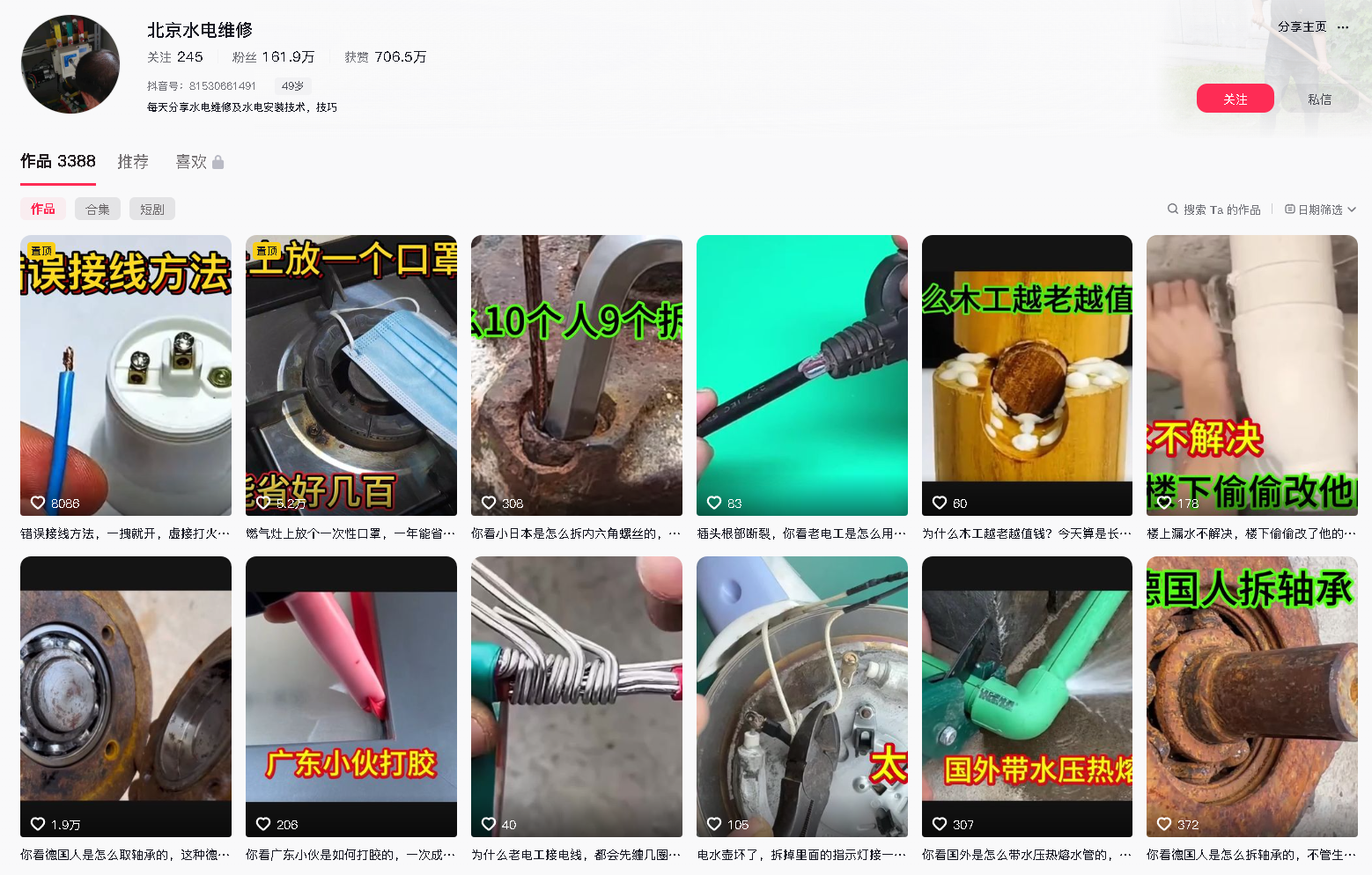View the profile avatar picture
This screenshot has width=1372, height=875.
tap(70, 64)
